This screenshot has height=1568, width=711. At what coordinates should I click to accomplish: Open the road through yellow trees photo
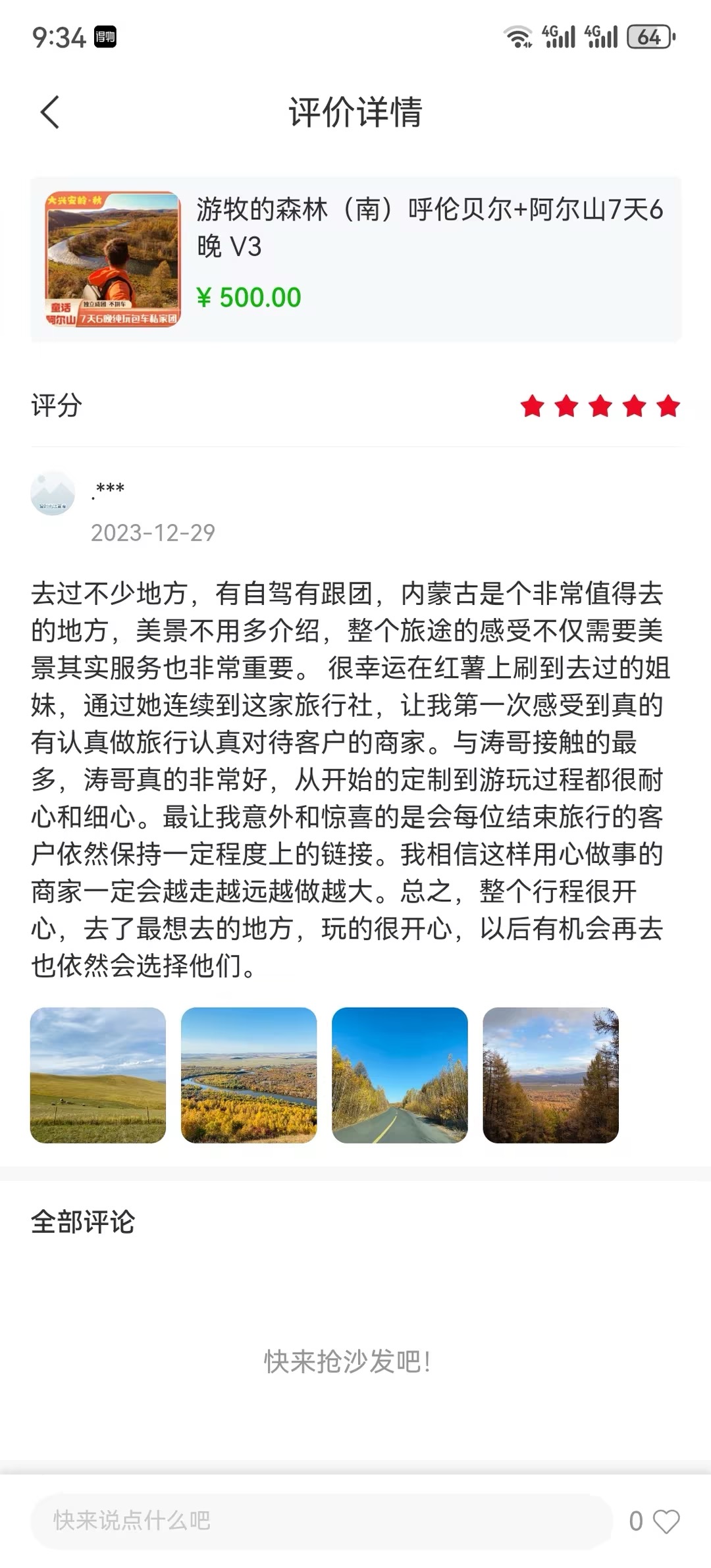point(400,1075)
